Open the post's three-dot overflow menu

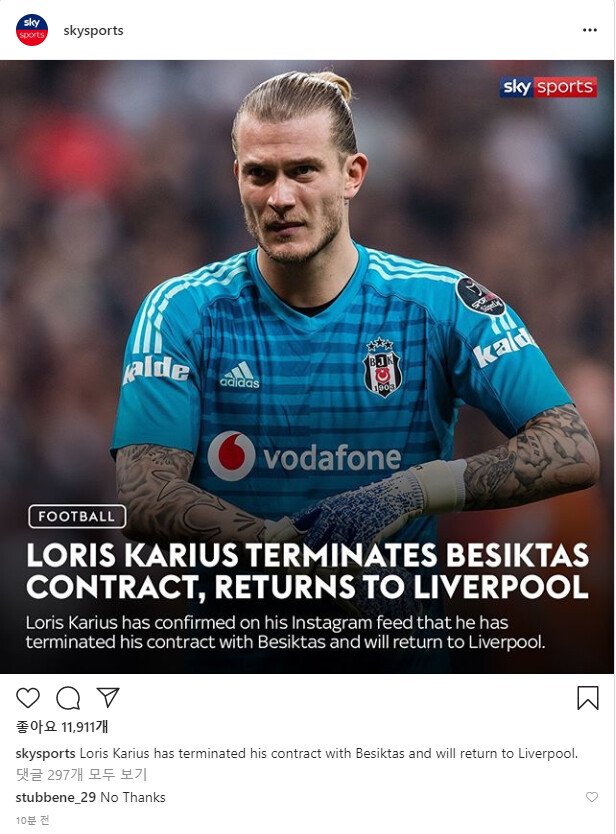pyautogui.click(x=589, y=30)
